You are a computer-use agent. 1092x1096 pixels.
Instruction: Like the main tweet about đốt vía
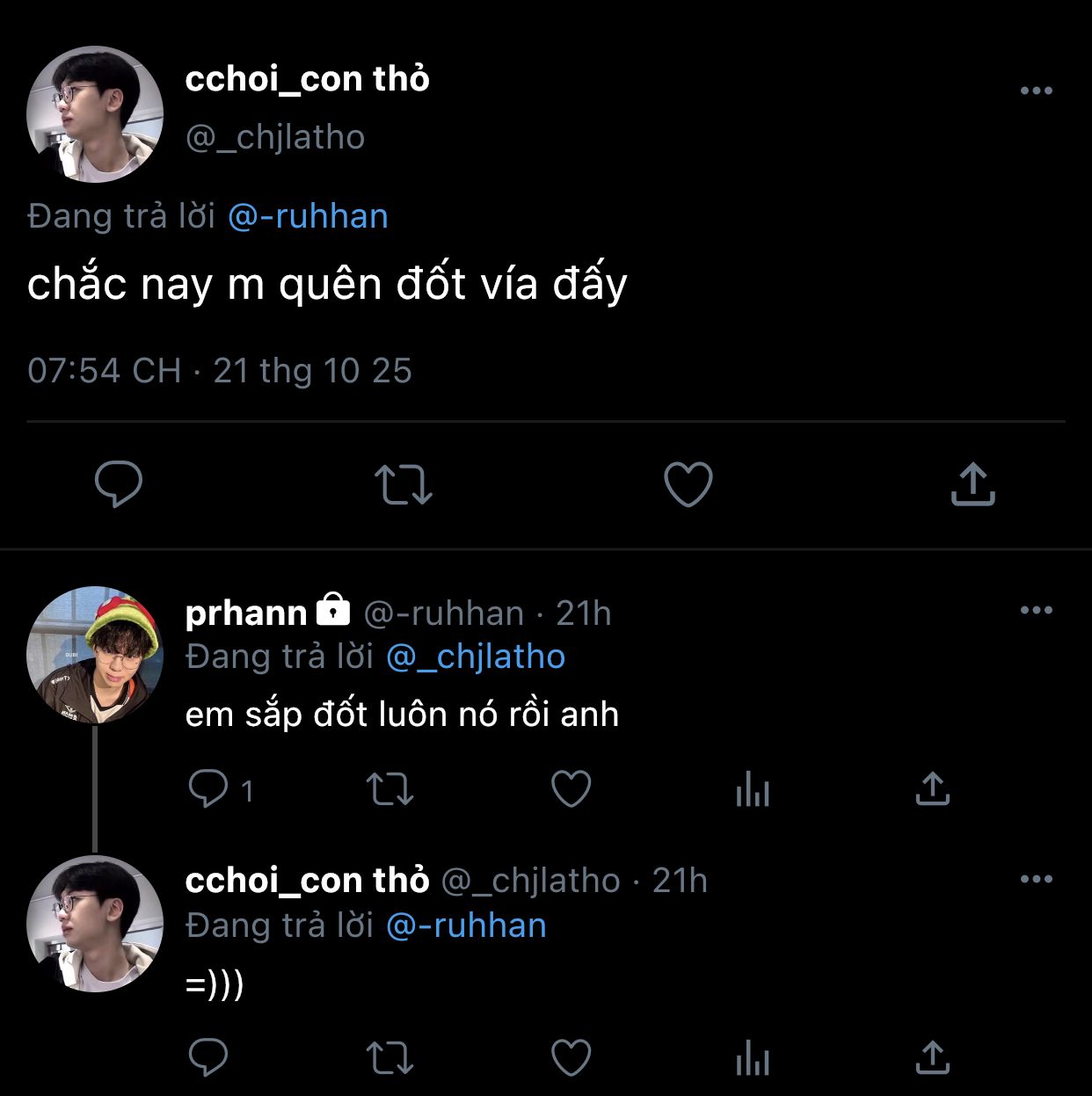[x=688, y=484]
